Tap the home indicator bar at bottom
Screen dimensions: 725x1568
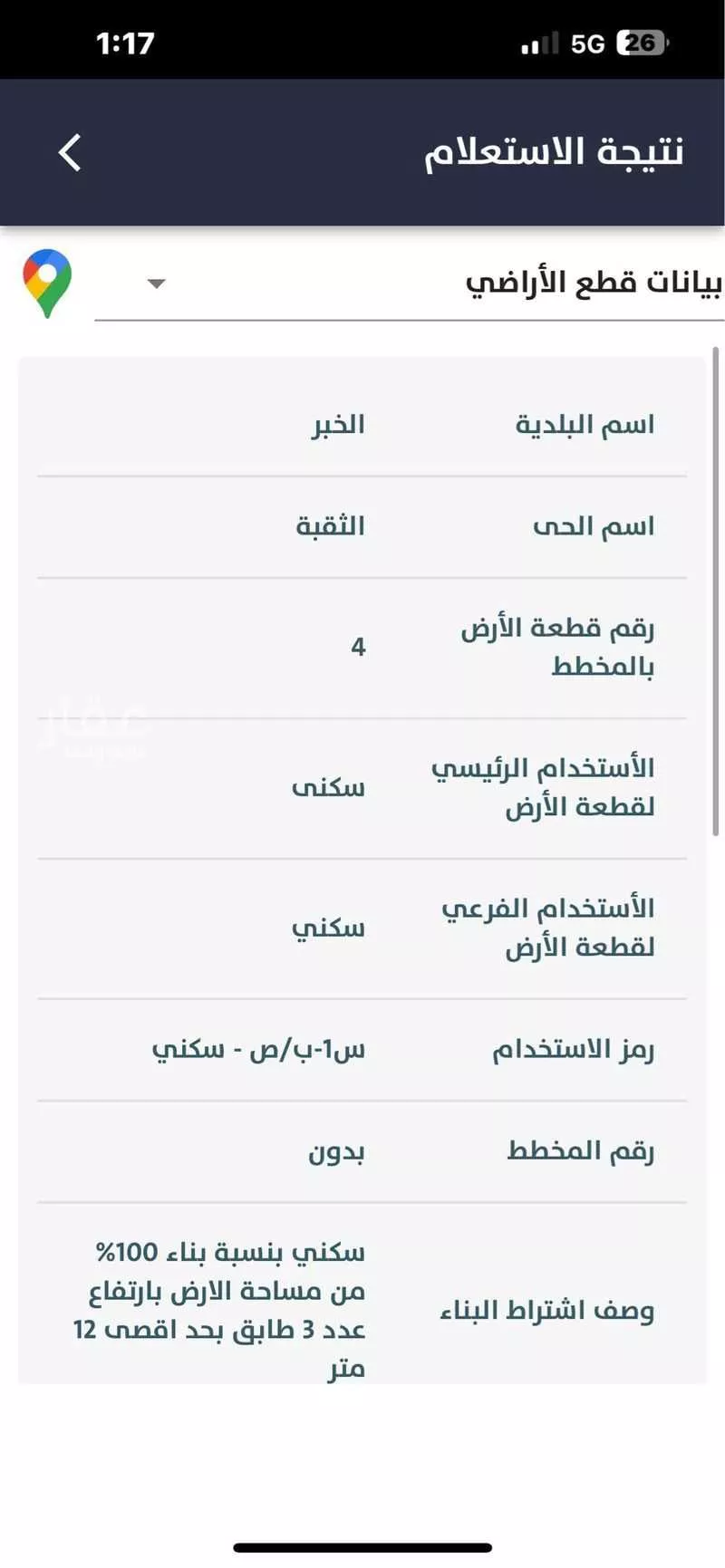[x=362, y=1544]
